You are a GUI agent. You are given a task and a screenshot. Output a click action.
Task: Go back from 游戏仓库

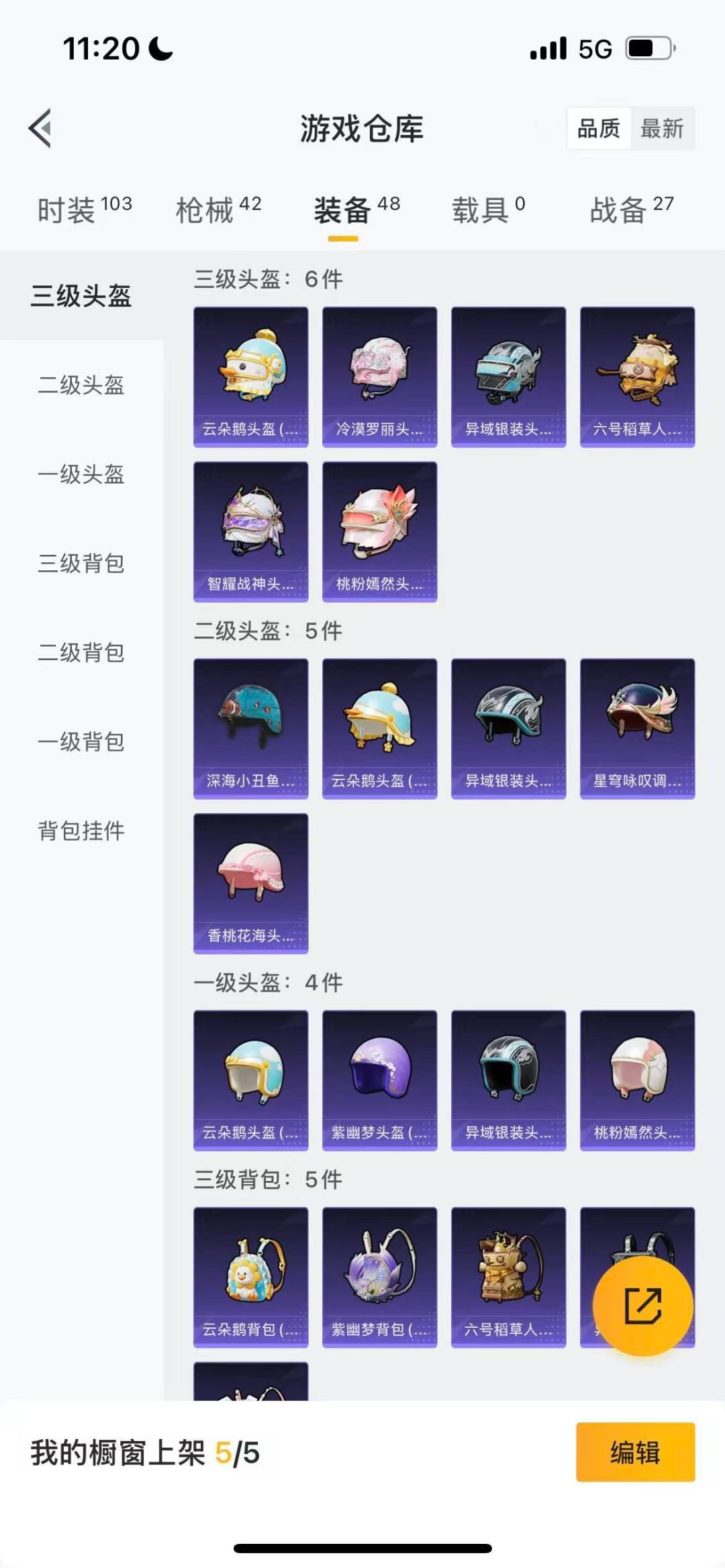tap(40, 128)
